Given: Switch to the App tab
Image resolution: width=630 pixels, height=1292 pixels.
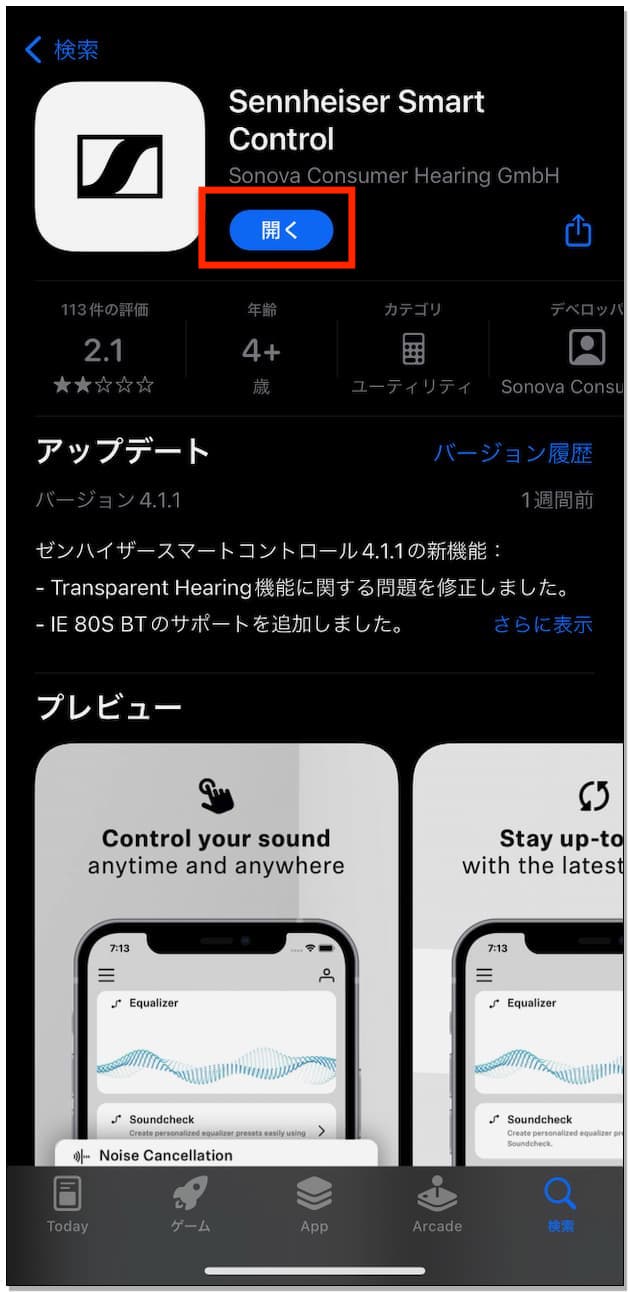Looking at the screenshot, I should [x=314, y=1204].
